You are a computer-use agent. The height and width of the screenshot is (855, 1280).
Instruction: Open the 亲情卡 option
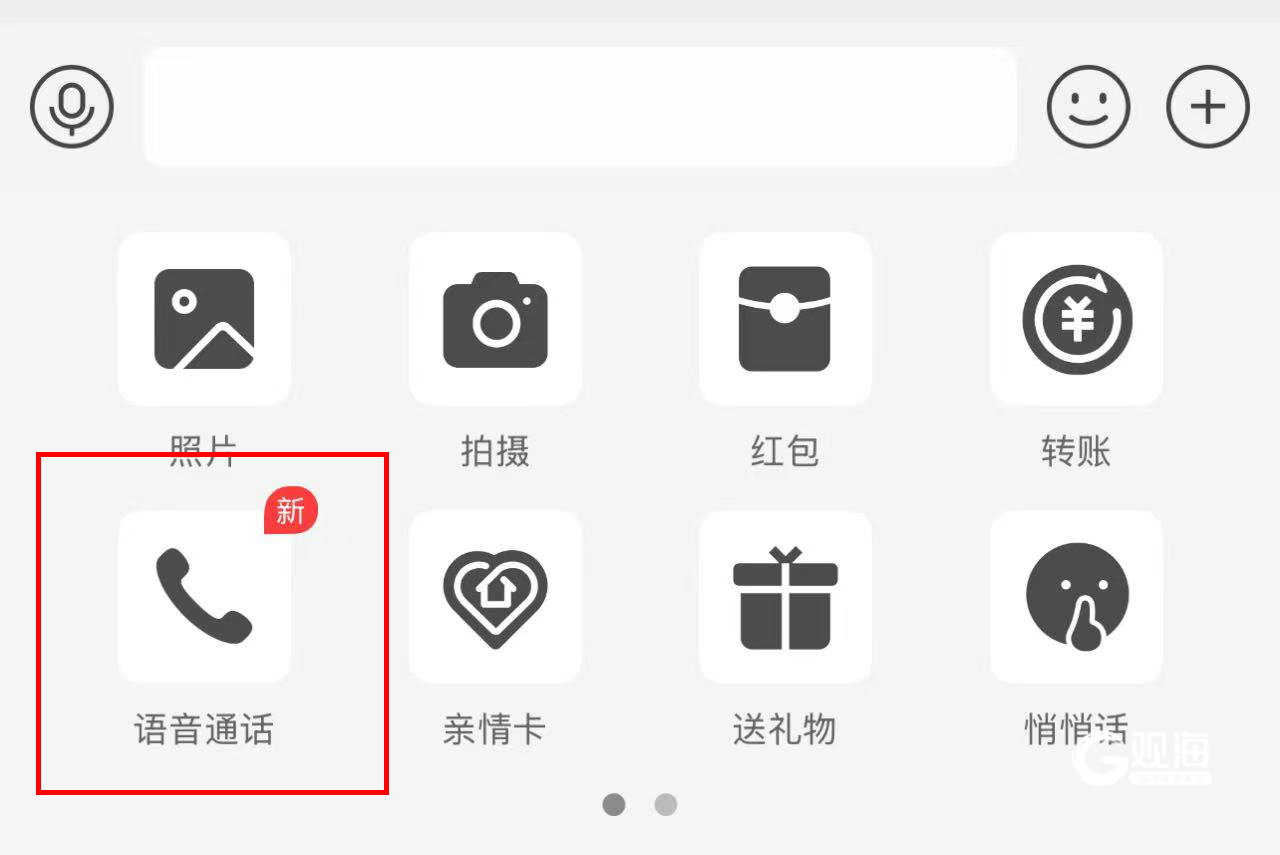click(x=495, y=597)
